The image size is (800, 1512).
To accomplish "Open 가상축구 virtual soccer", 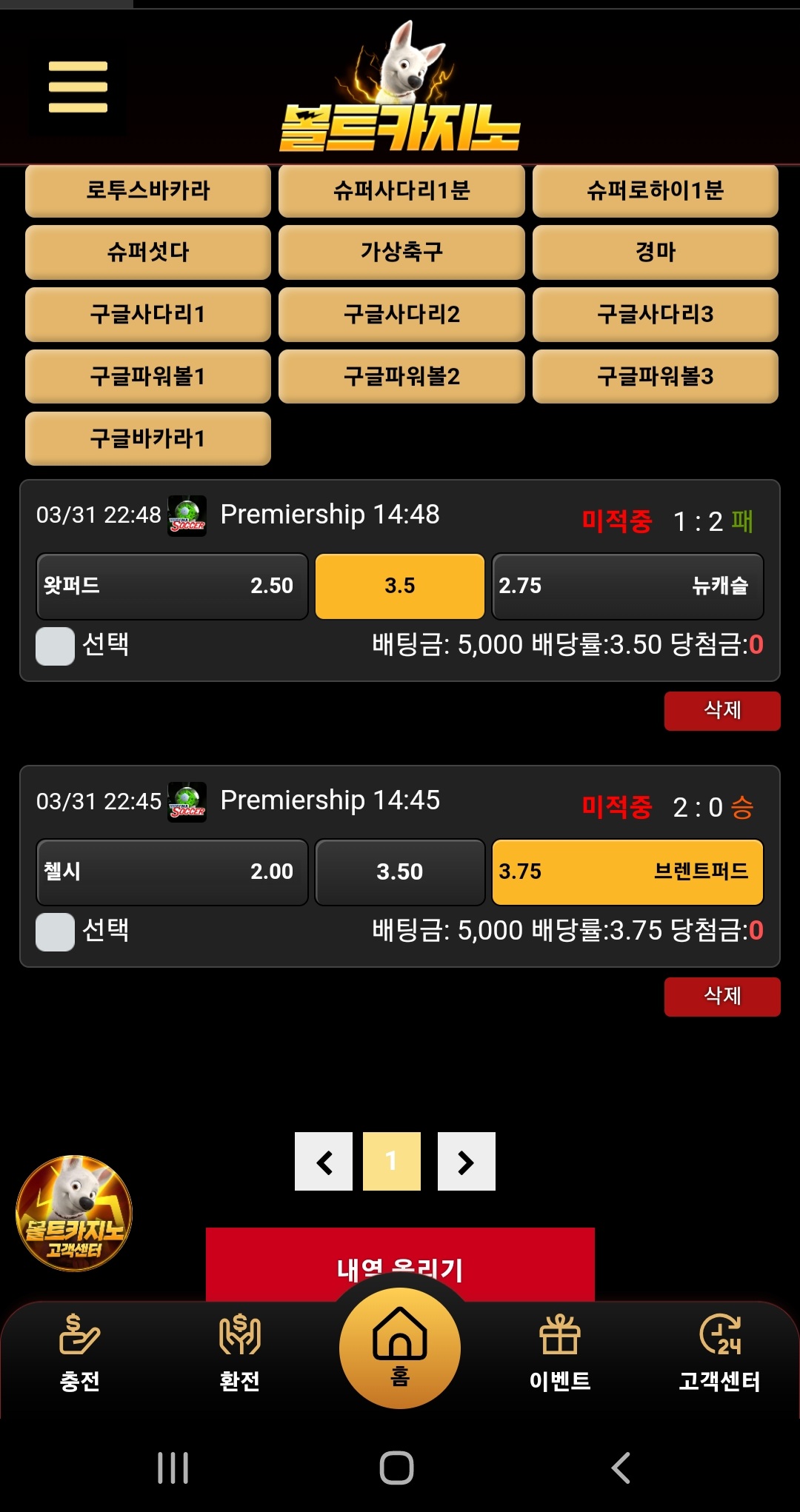I will tap(401, 252).
